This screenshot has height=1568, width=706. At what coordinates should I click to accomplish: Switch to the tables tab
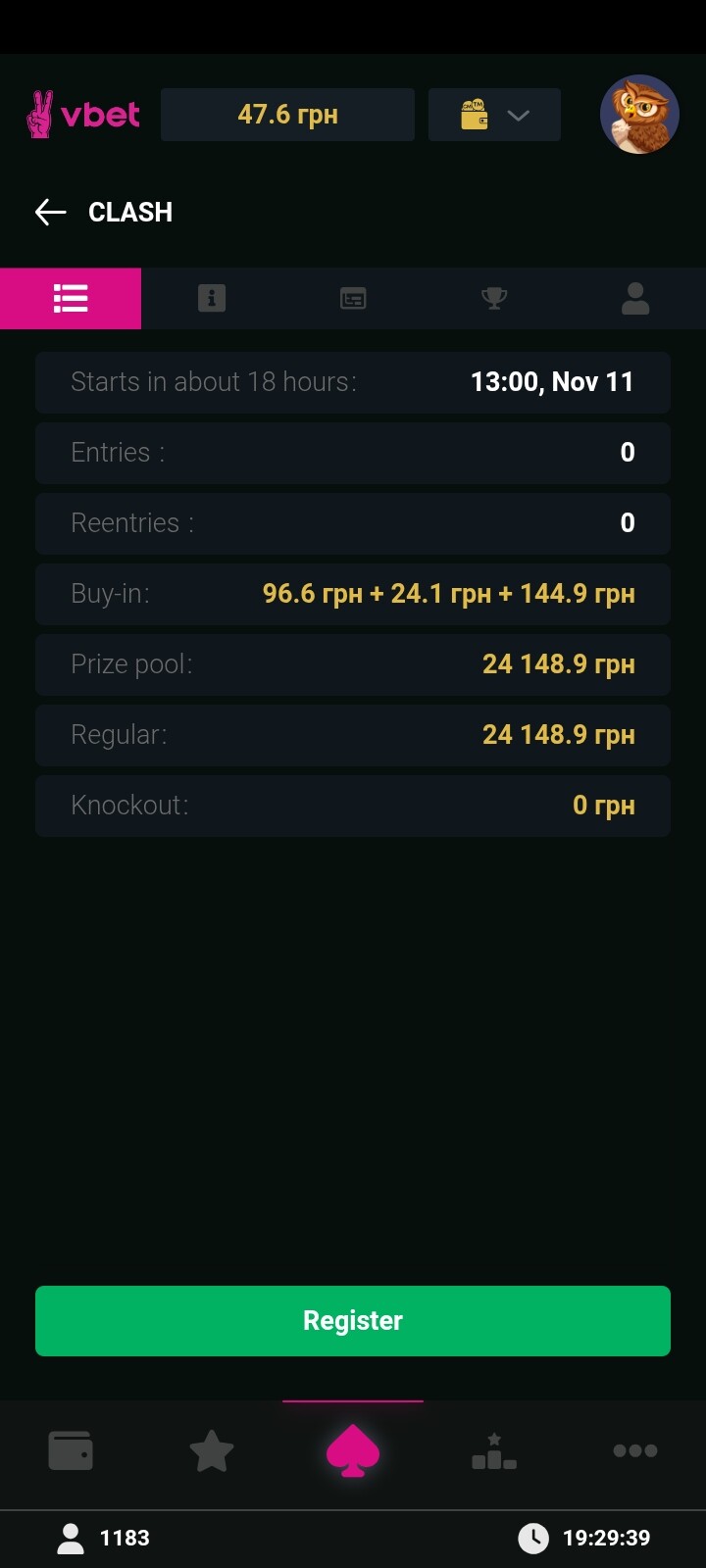tap(353, 298)
